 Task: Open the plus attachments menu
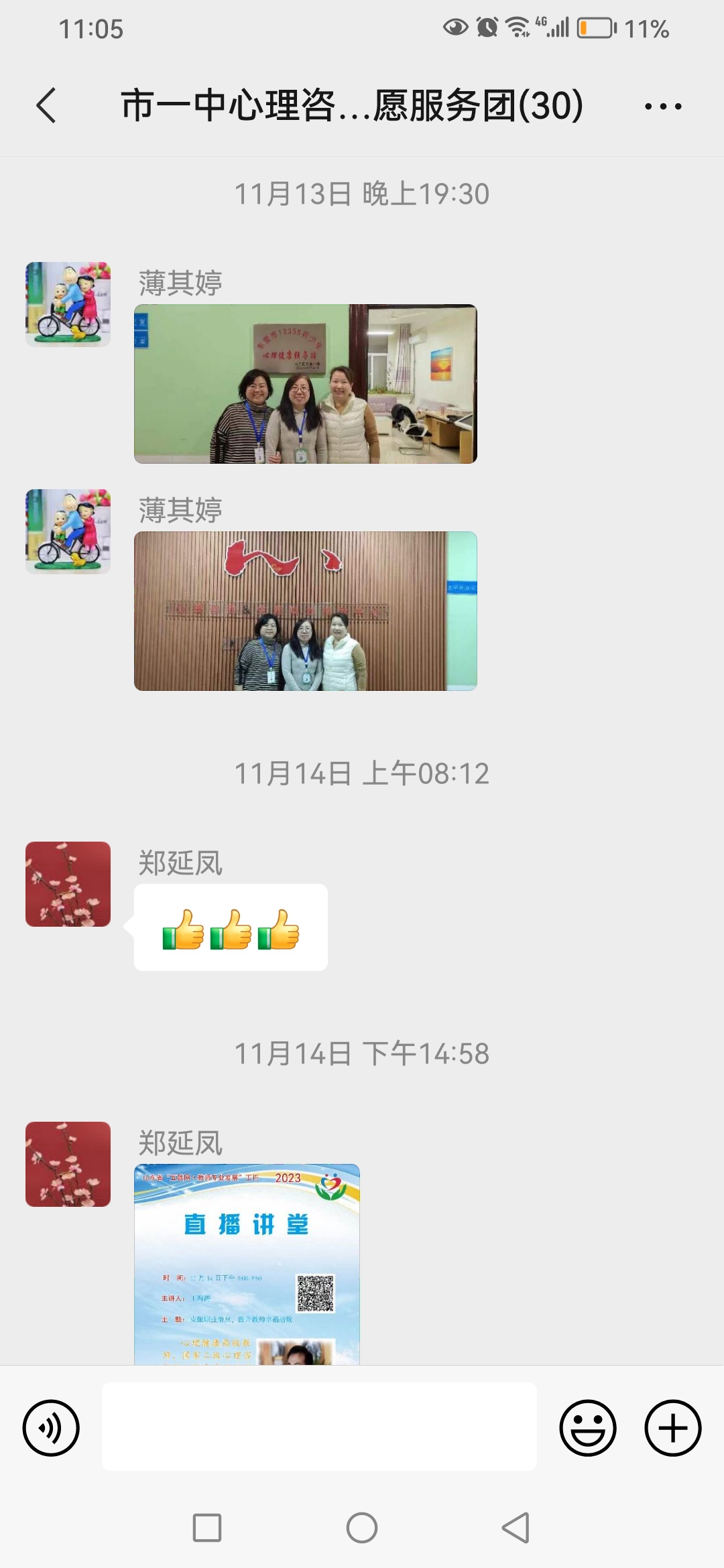[673, 1428]
